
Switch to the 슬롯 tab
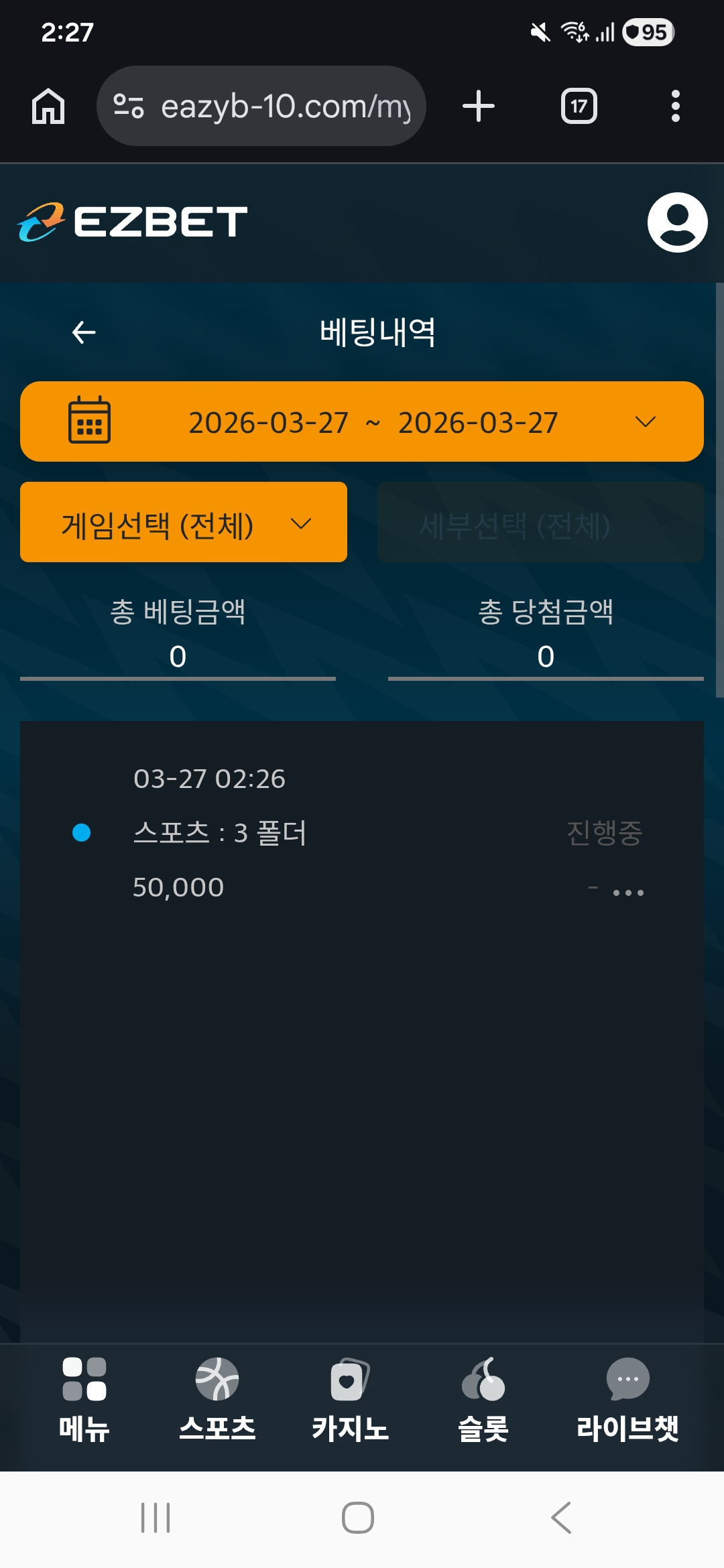coord(483,1400)
